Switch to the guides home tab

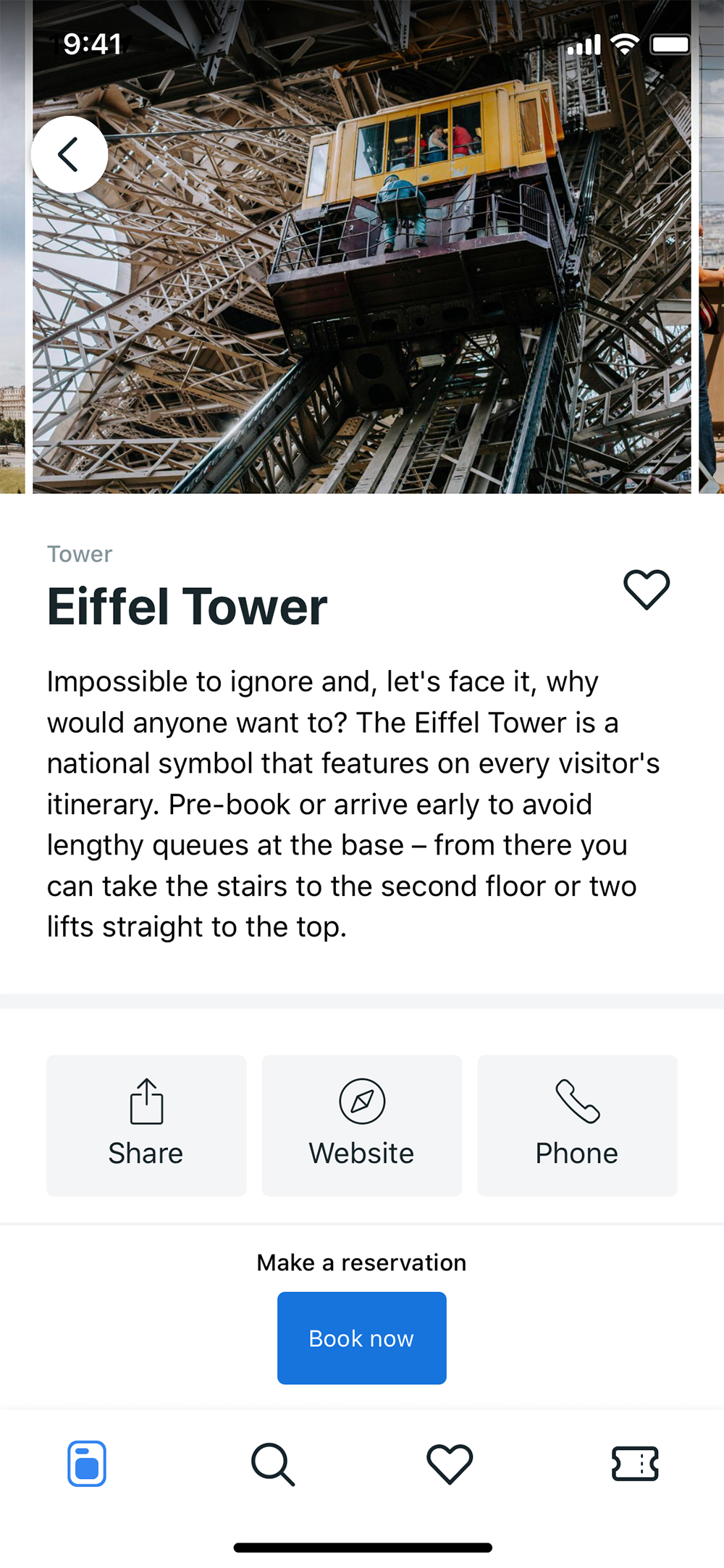click(x=87, y=1464)
